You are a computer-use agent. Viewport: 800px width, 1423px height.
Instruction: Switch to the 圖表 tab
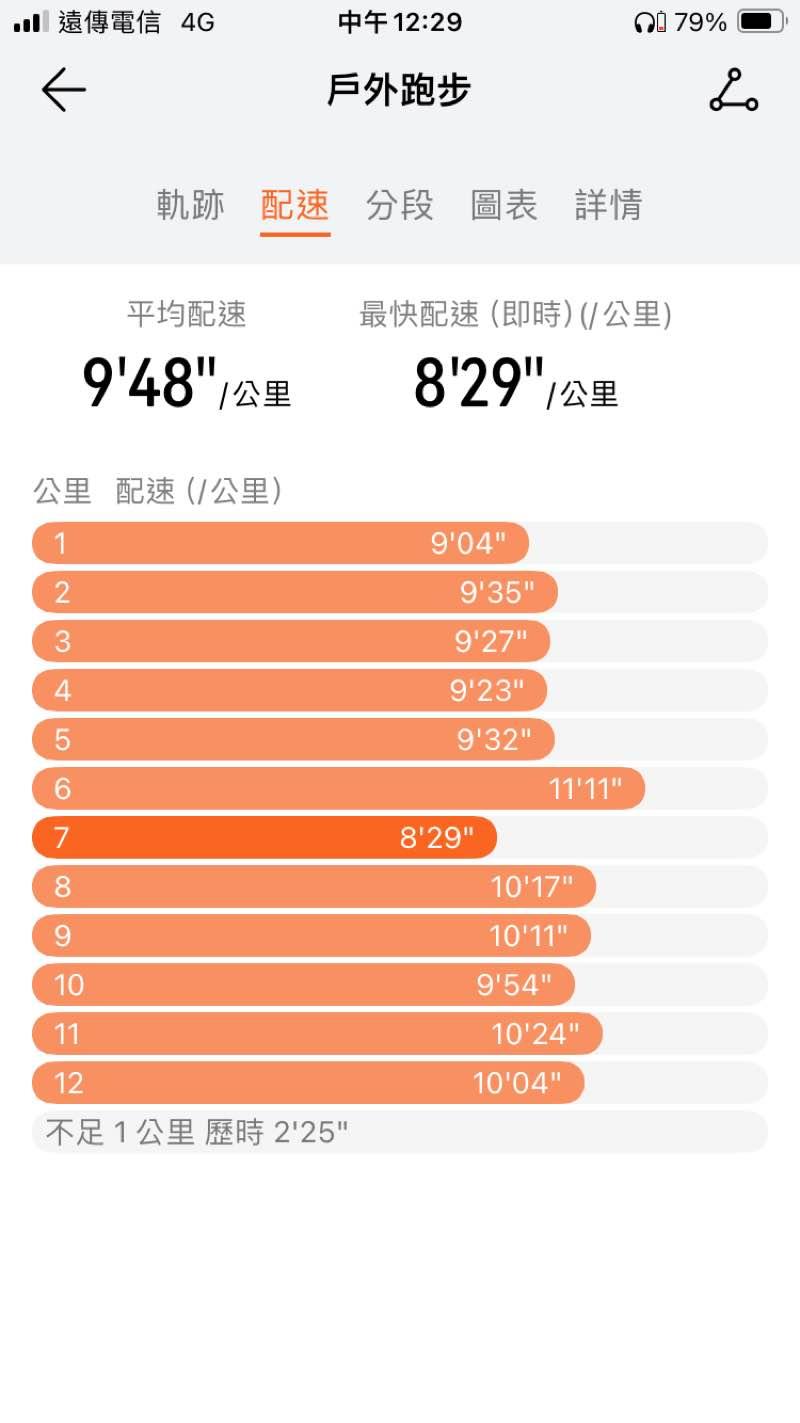[504, 205]
